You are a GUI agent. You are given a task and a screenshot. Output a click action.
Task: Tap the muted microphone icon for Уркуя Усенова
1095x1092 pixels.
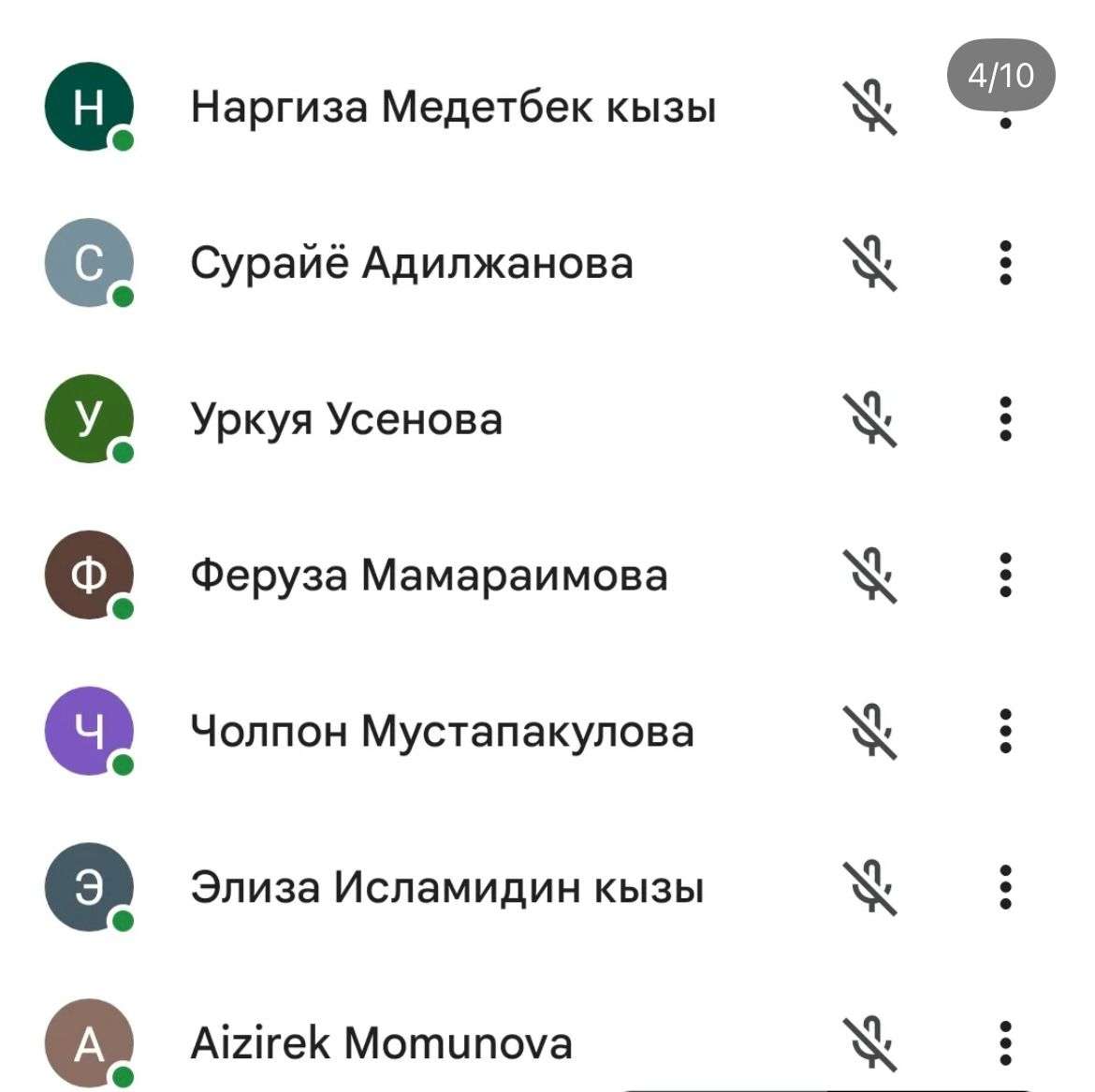point(869,419)
